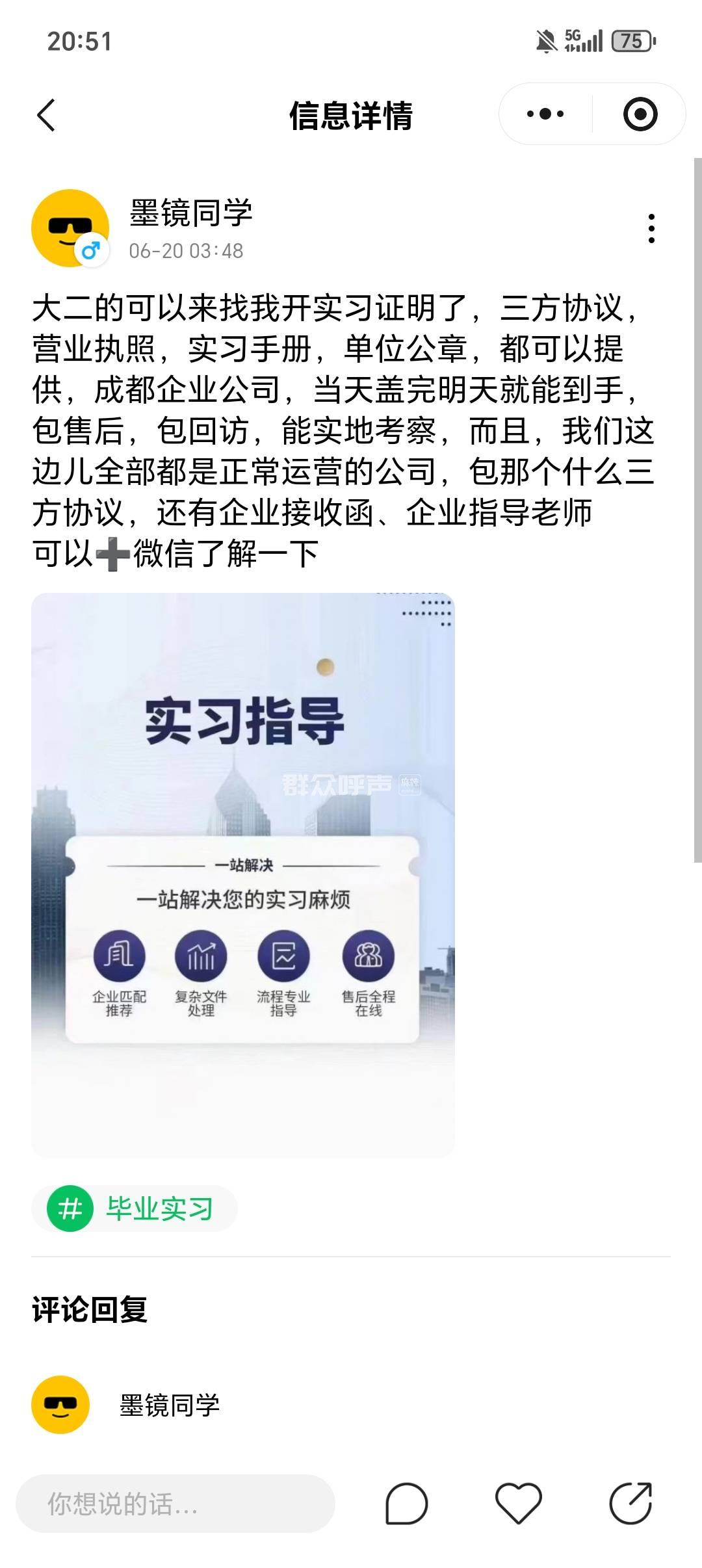Open the post author 墨镜同学's avatar
The width and height of the screenshot is (702, 1568).
[x=70, y=228]
